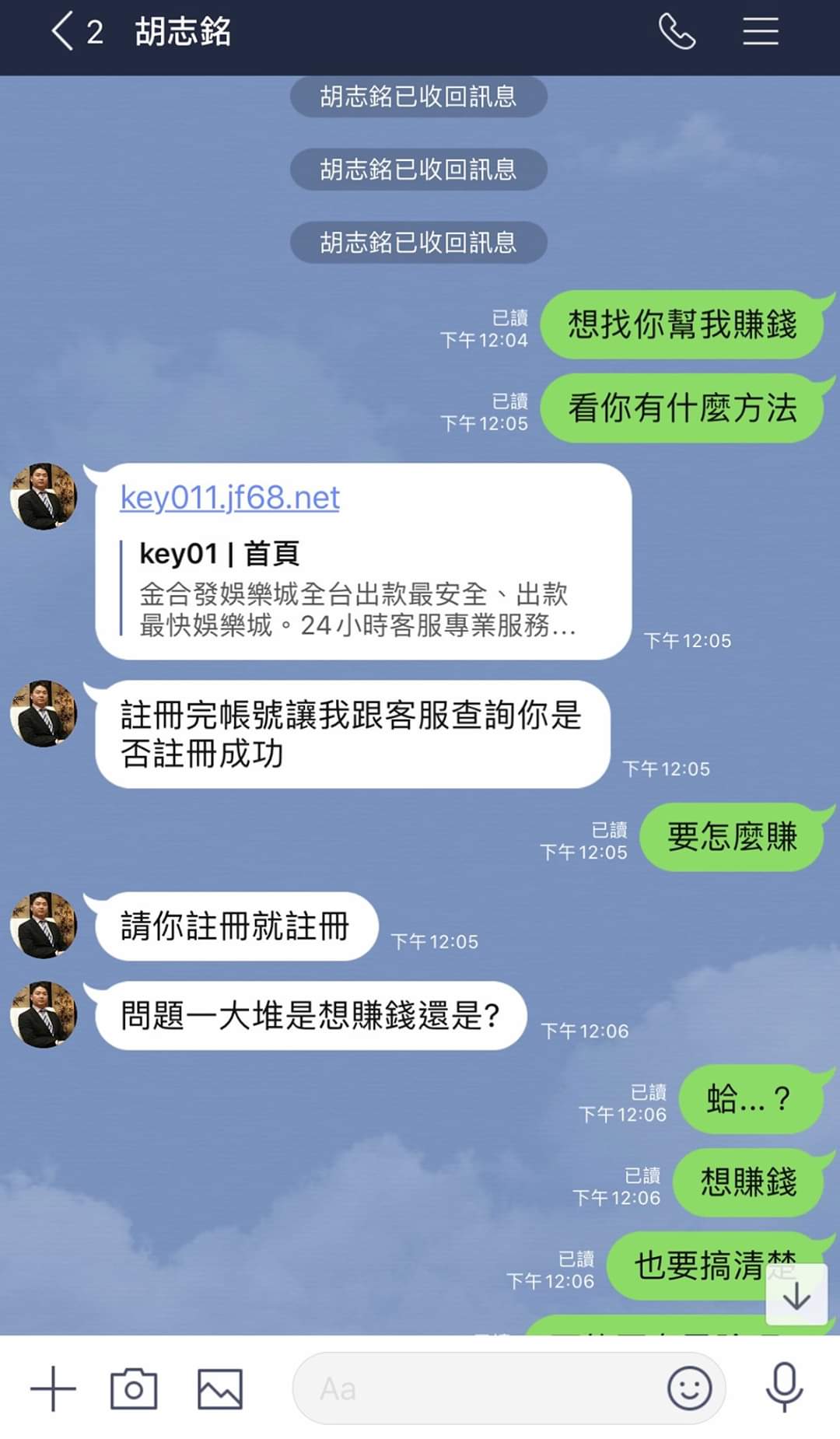Open the chat menu hamburger icon
This screenshot has height=1439, width=840.
coord(760,33)
